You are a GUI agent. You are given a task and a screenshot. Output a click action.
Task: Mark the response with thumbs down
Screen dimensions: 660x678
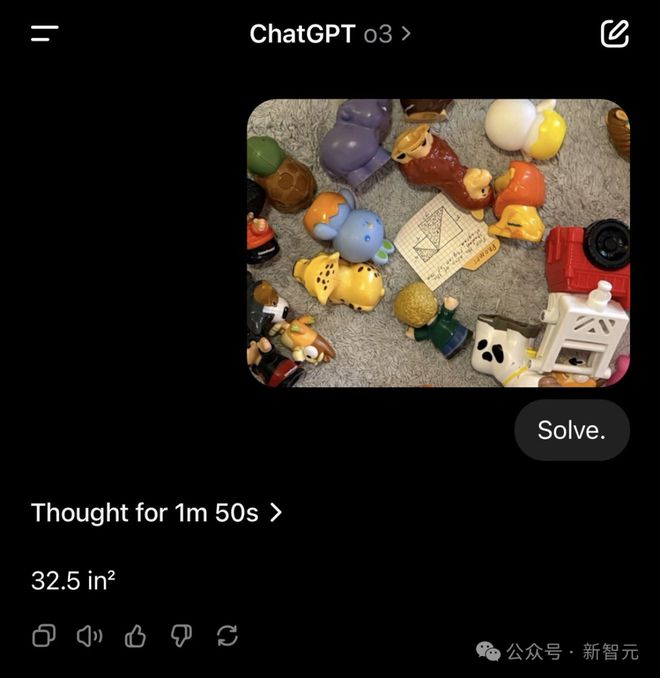tap(181, 636)
